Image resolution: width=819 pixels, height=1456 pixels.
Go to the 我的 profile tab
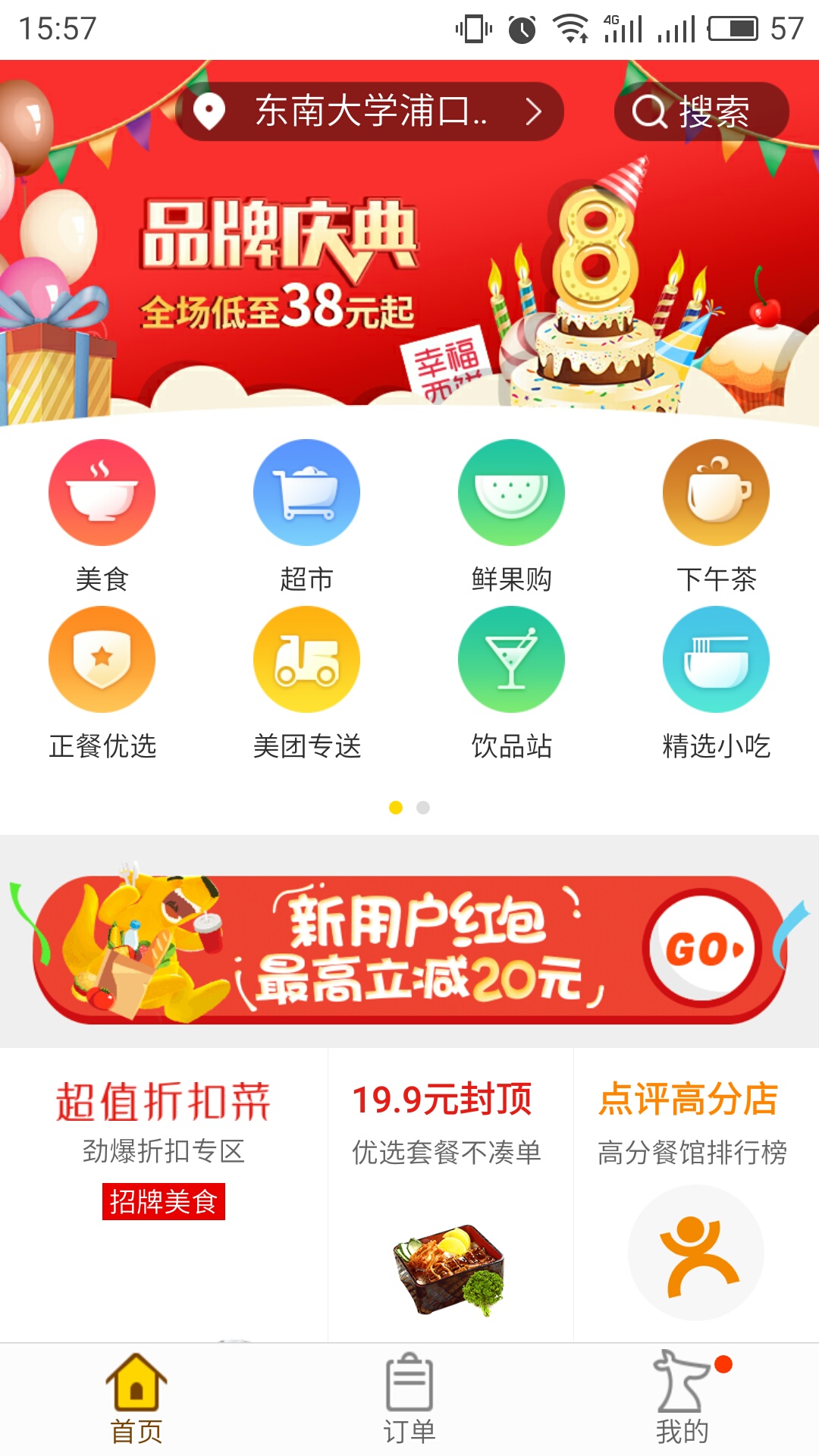pyautogui.click(x=682, y=1400)
